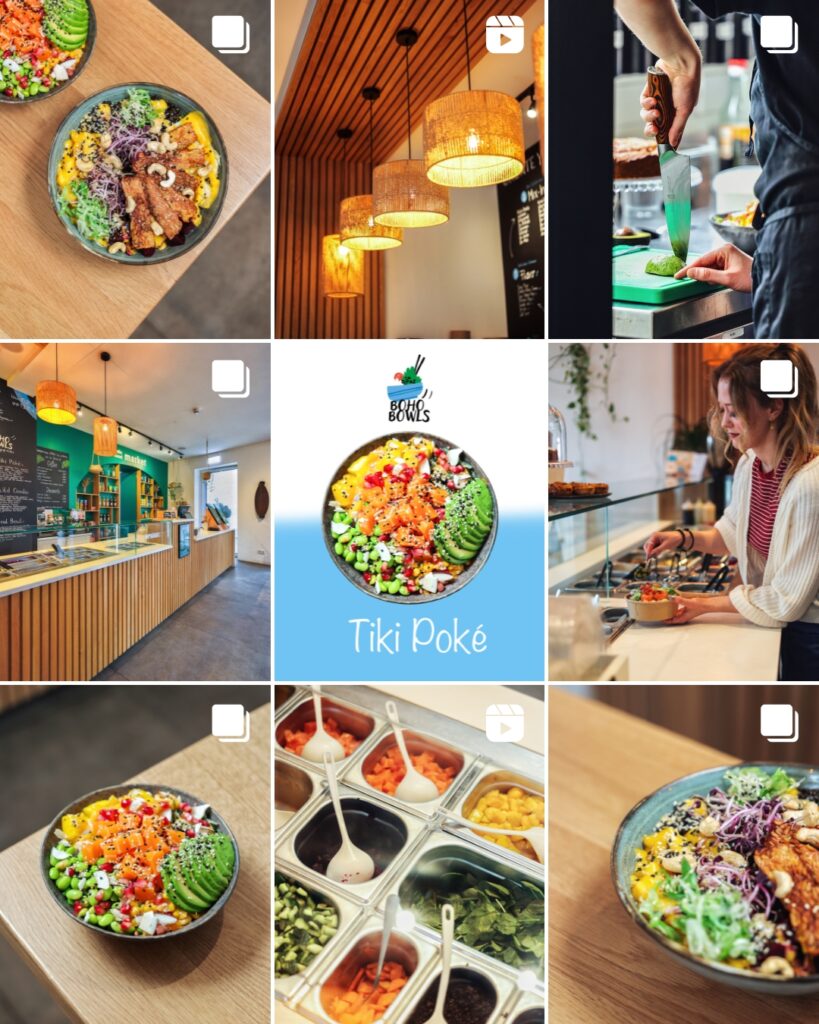Open the Tiki Poké graphic post
The image size is (819, 1024).
pos(409,512)
